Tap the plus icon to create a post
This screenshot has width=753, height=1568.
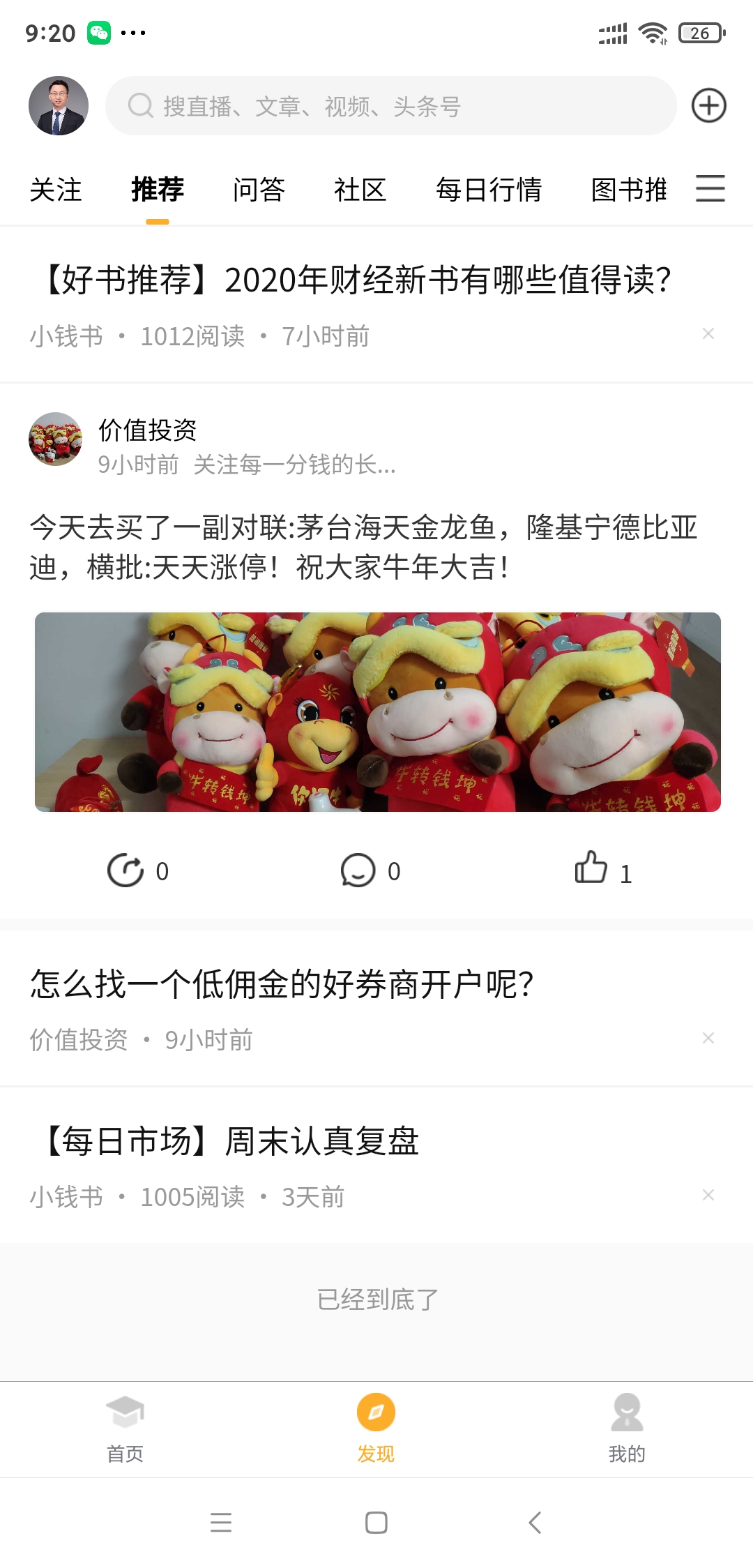point(708,106)
